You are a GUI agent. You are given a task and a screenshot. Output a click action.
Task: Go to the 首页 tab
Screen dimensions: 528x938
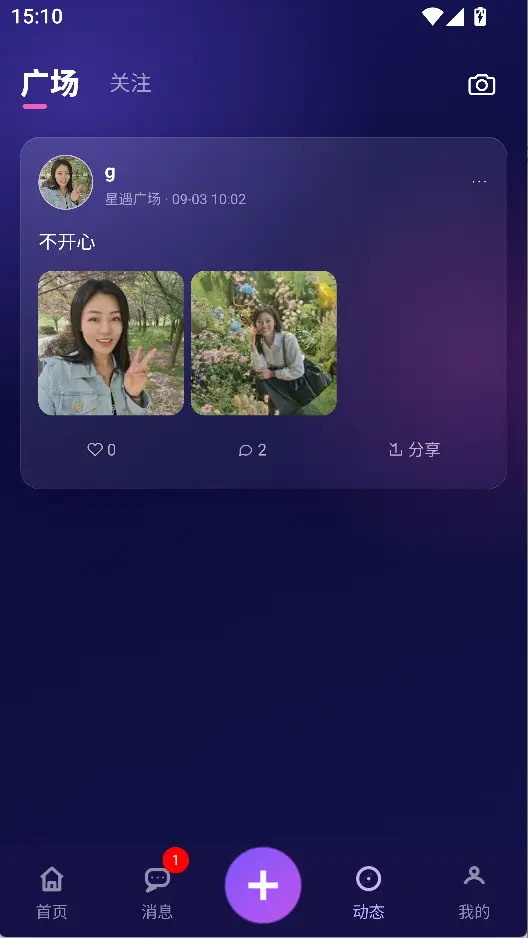(52, 893)
